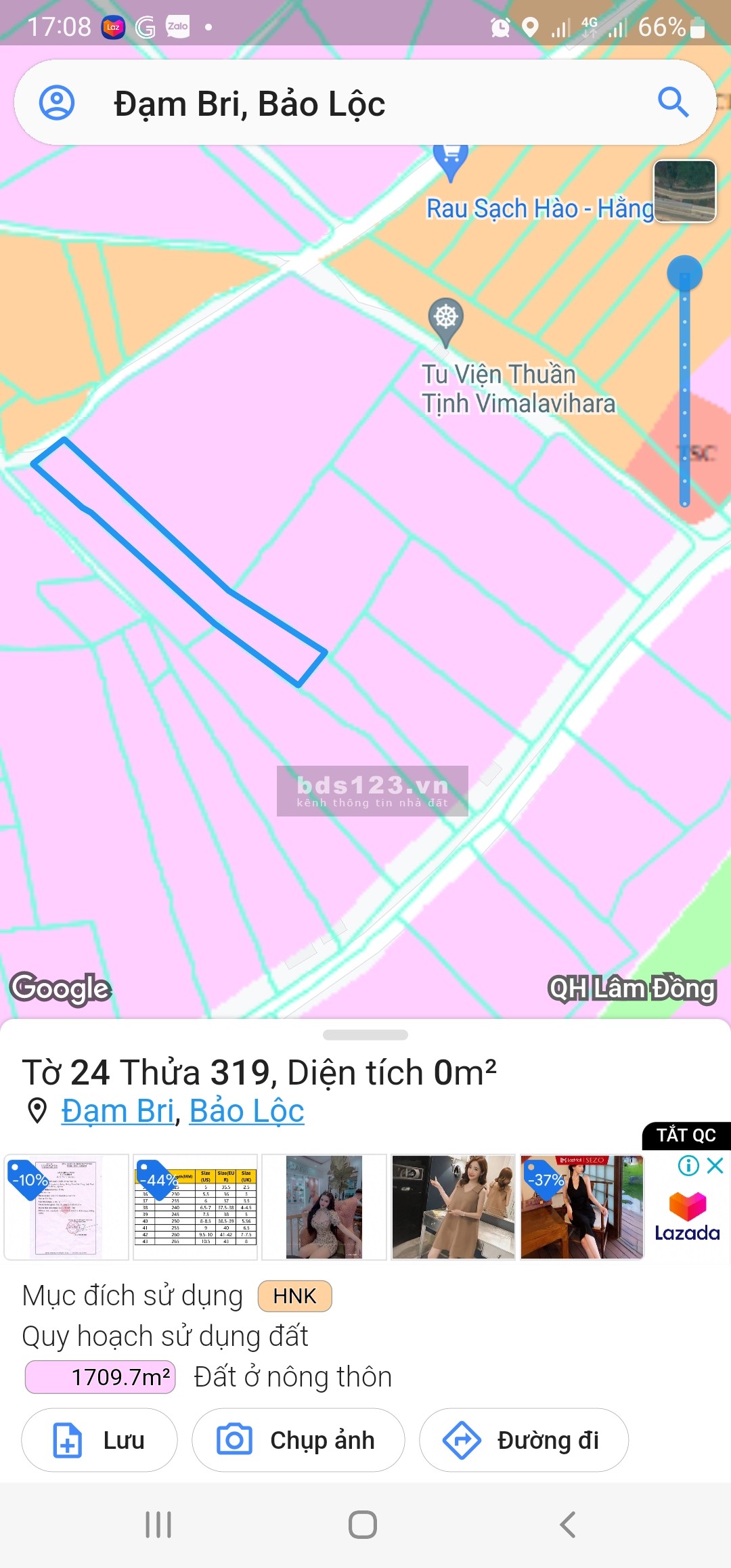Tap TẮT QC to disable ads
The height and width of the screenshot is (1568, 731).
pyautogui.click(x=686, y=1135)
